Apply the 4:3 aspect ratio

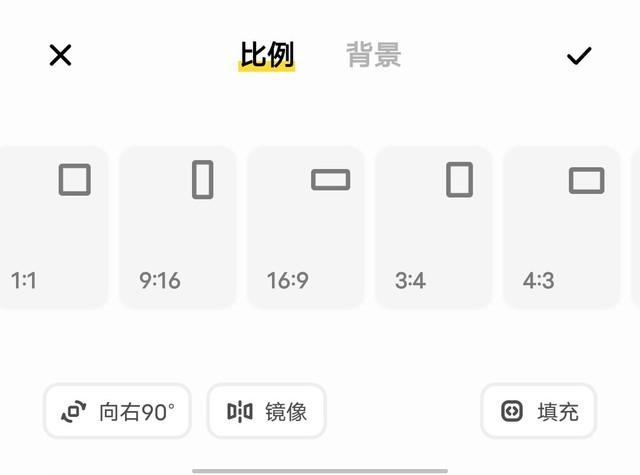click(x=562, y=227)
